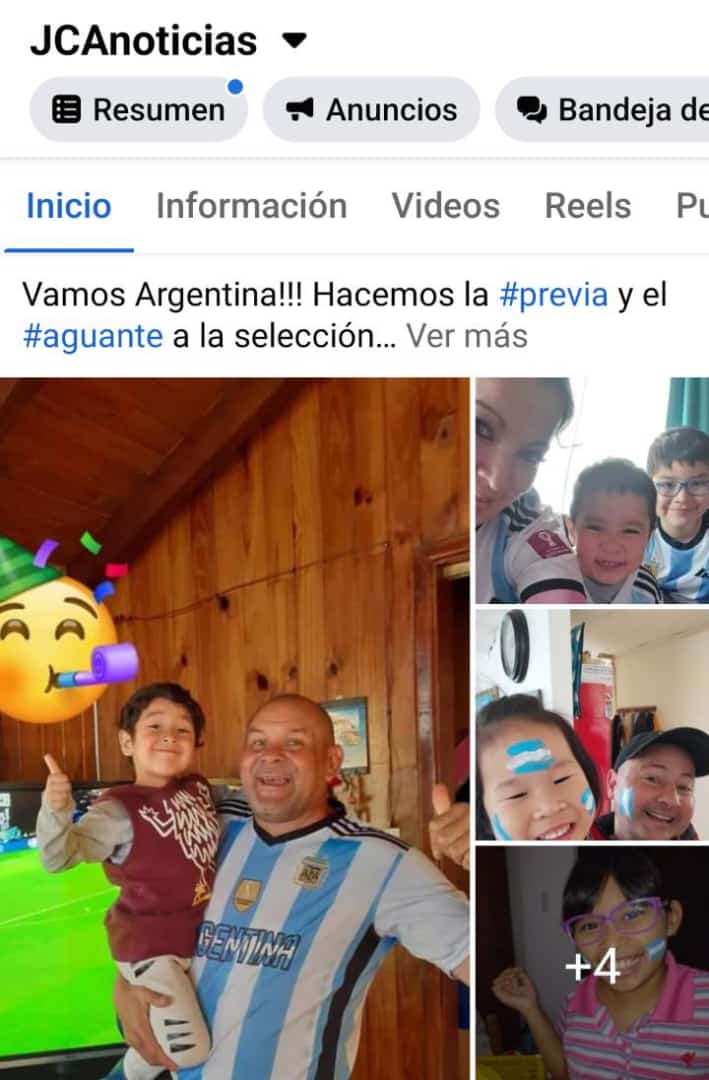Expand the JCAnoticias page switcher dropdown

pos(294,41)
